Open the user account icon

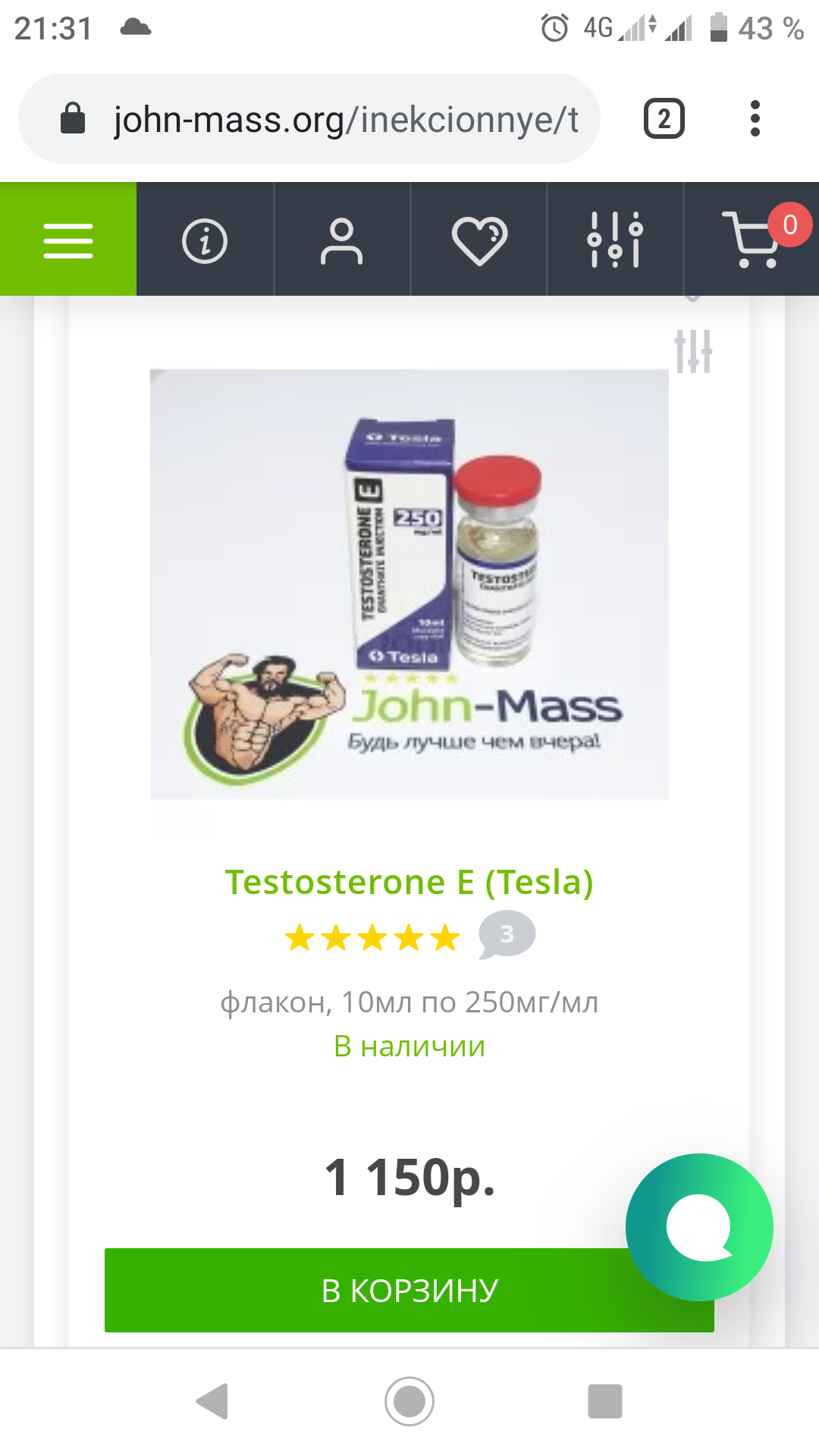coord(341,241)
